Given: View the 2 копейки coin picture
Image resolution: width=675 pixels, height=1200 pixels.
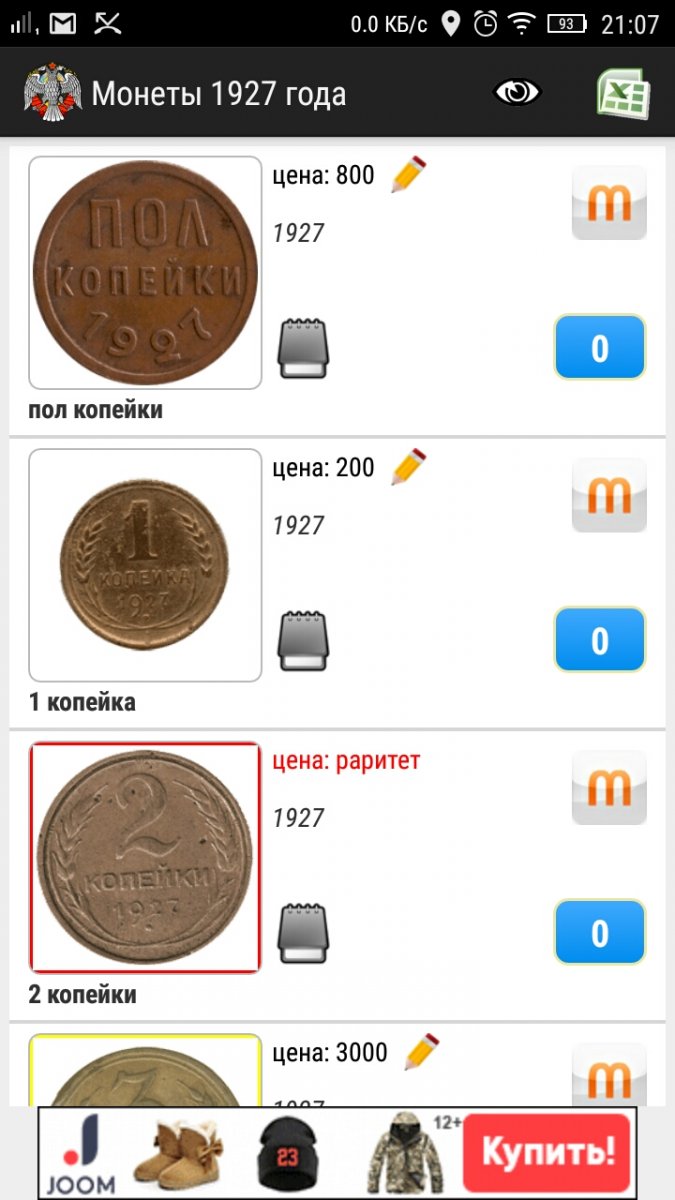Looking at the screenshot, I should [x=145, y=857].
